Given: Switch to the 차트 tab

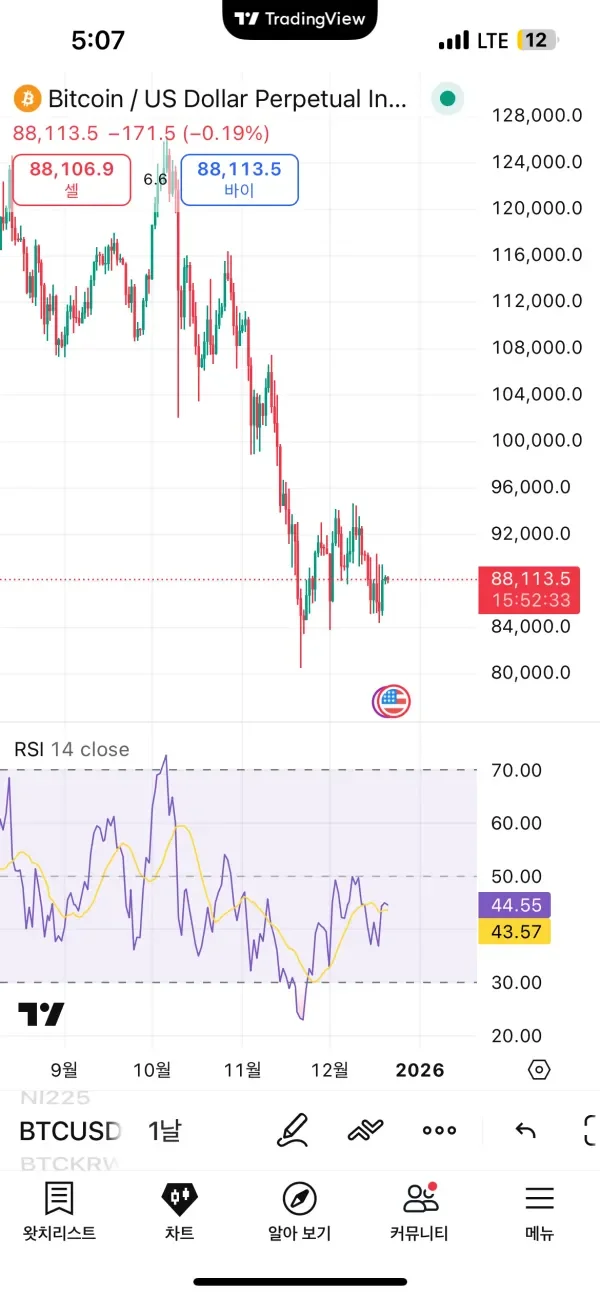Looking at the screenshot, I should [179, 1211].
